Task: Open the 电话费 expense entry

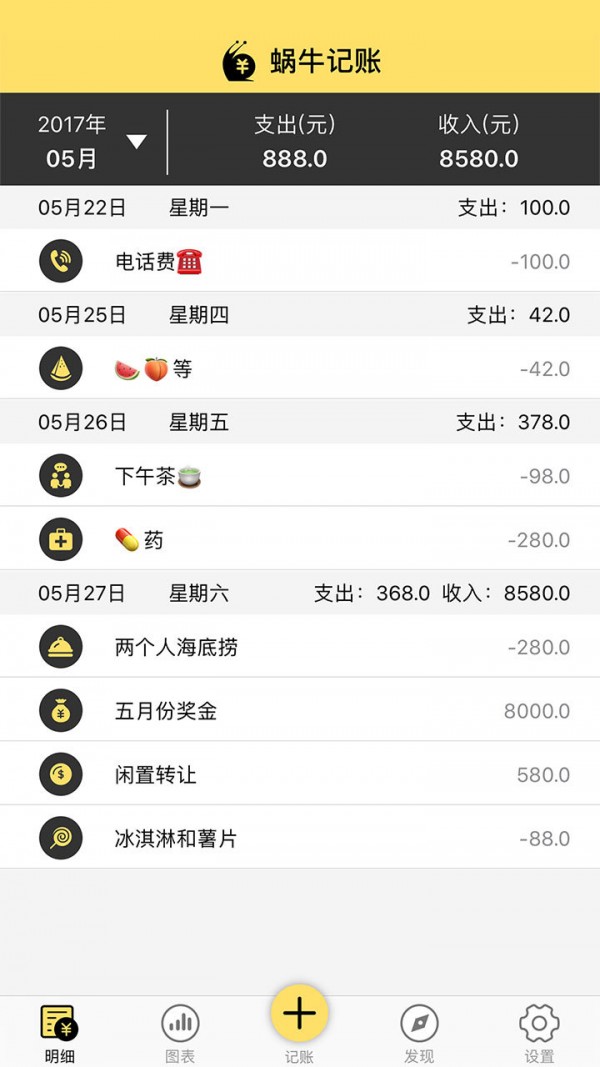Action: 300,262
